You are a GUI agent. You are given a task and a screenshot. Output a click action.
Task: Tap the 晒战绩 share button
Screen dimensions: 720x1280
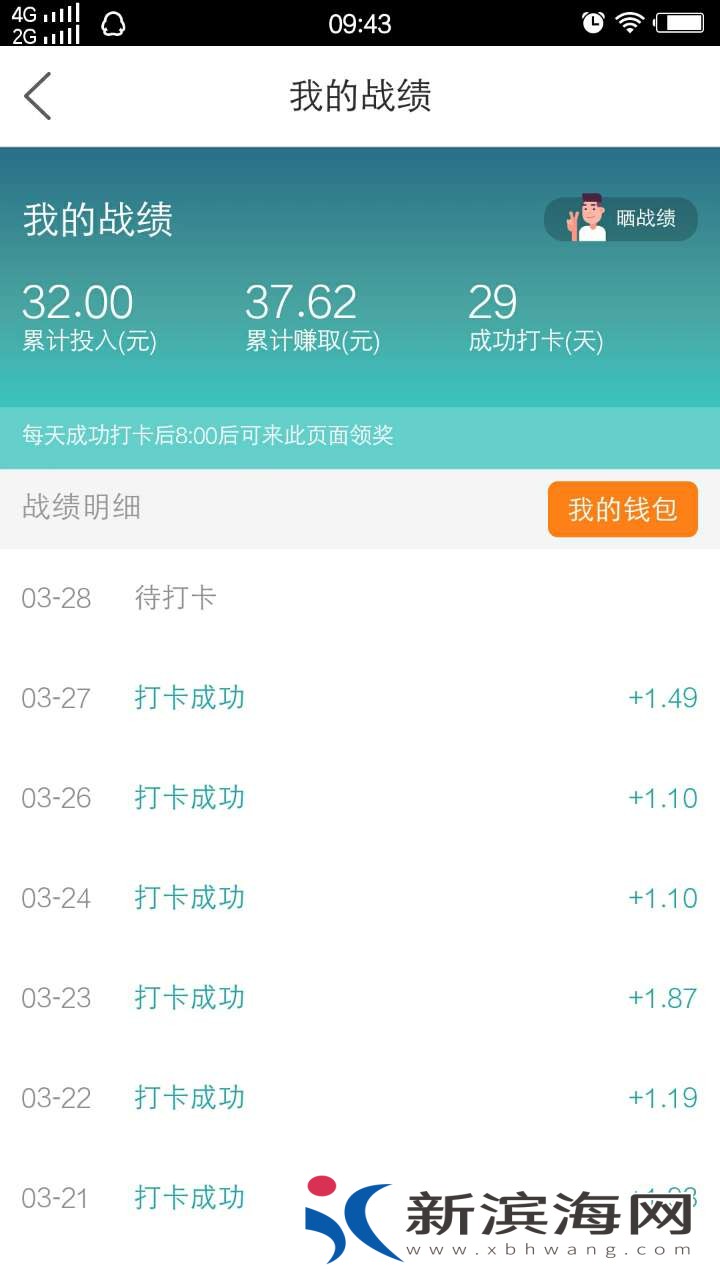[621, 219]
